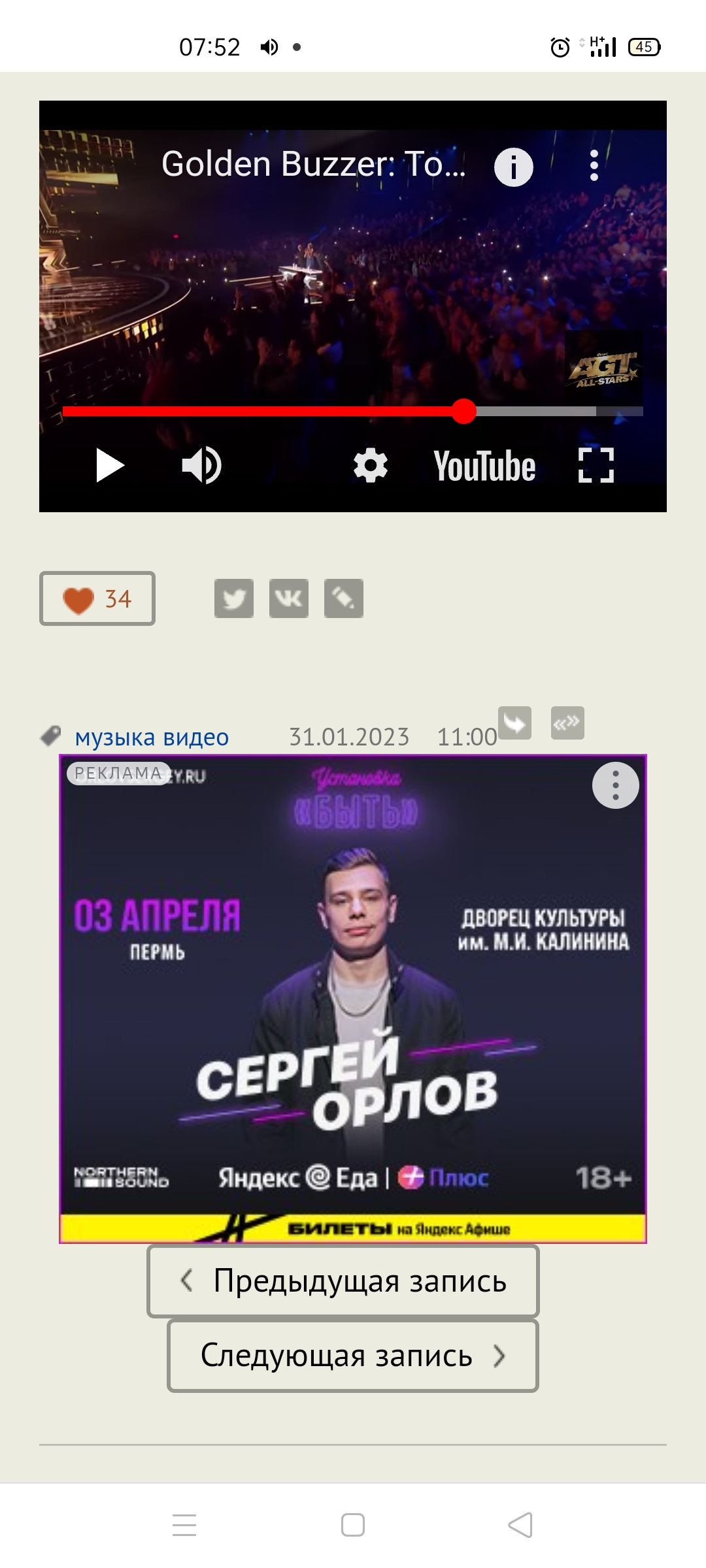Like the post with 34 hearts
This screenshot has width=706, height=1568.
coord(97,598)
